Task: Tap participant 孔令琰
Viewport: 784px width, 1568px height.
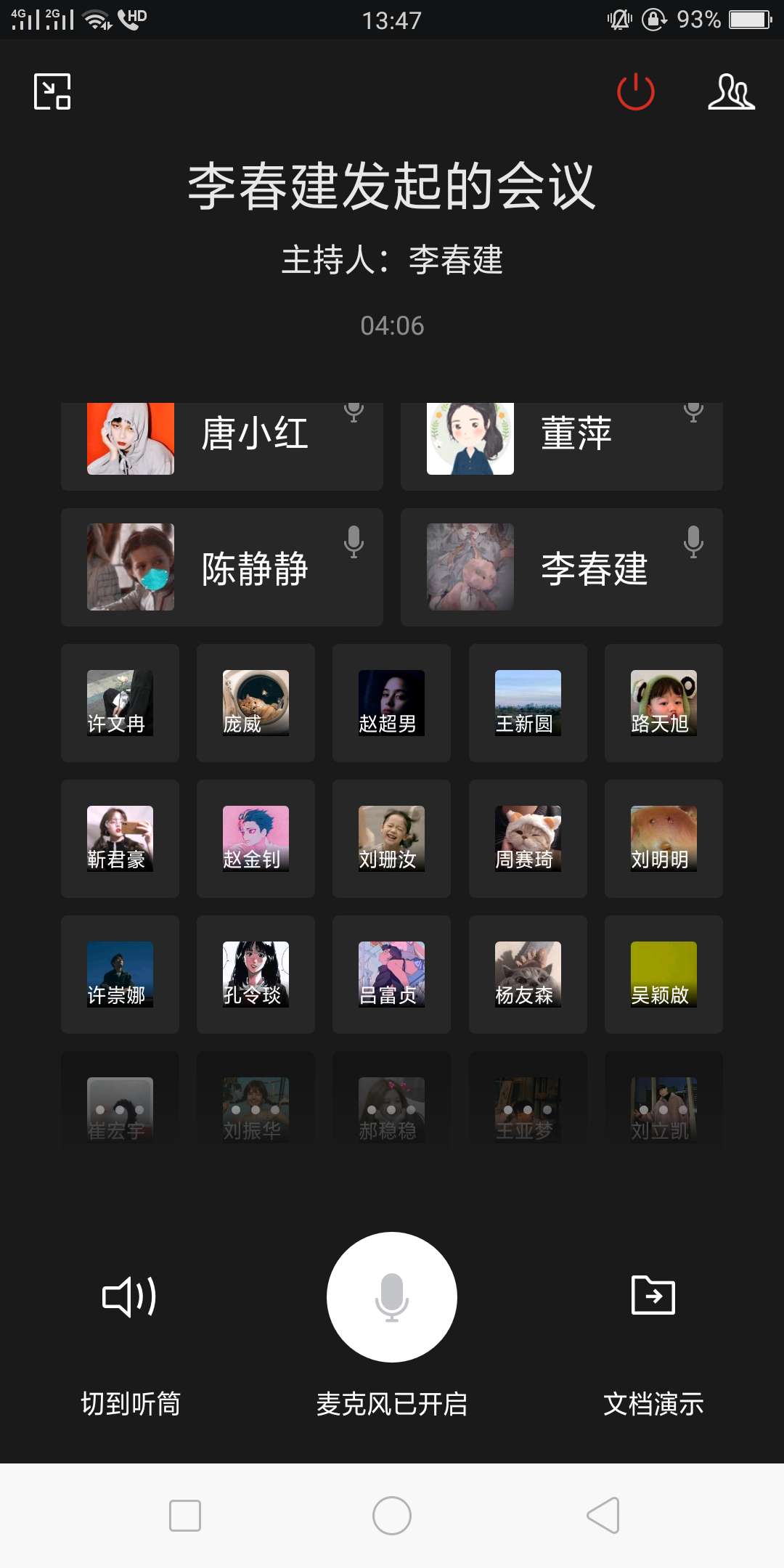Action: click(x=256, y=974)
